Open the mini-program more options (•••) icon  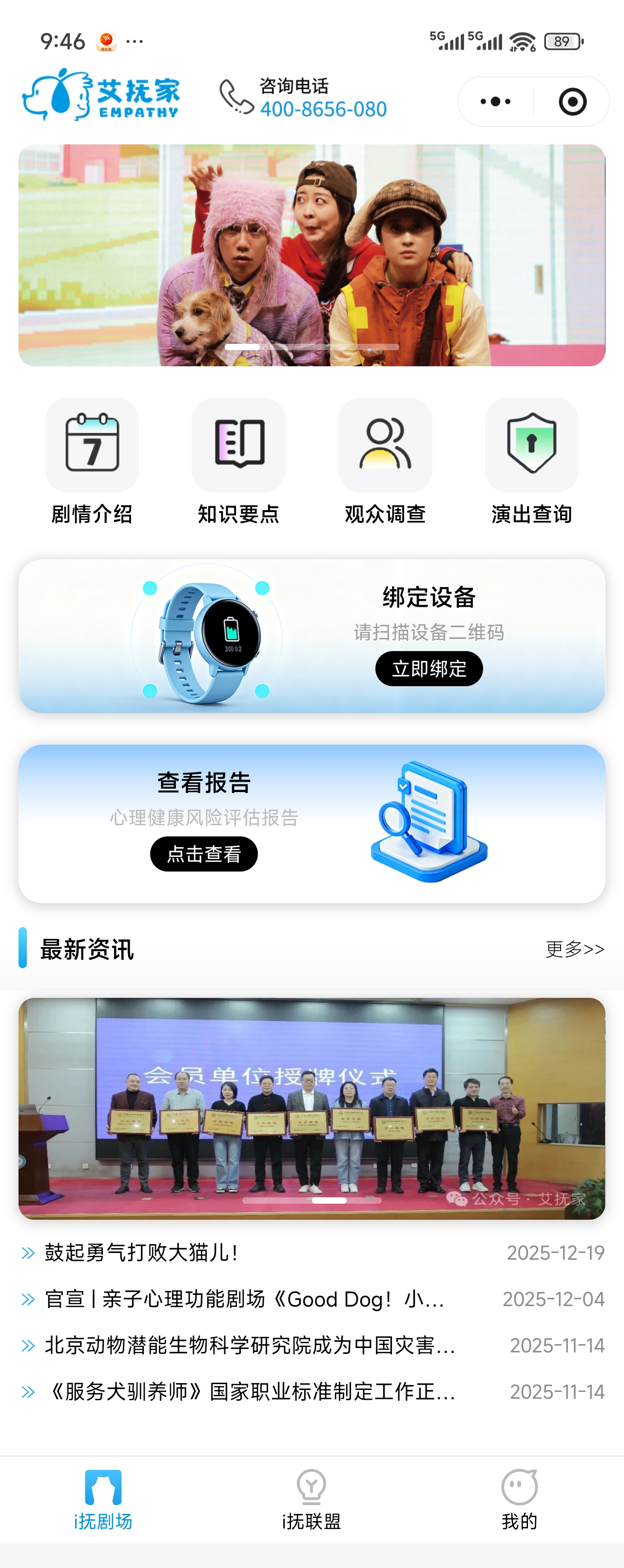pyautogui.click(x=494, y=101)
